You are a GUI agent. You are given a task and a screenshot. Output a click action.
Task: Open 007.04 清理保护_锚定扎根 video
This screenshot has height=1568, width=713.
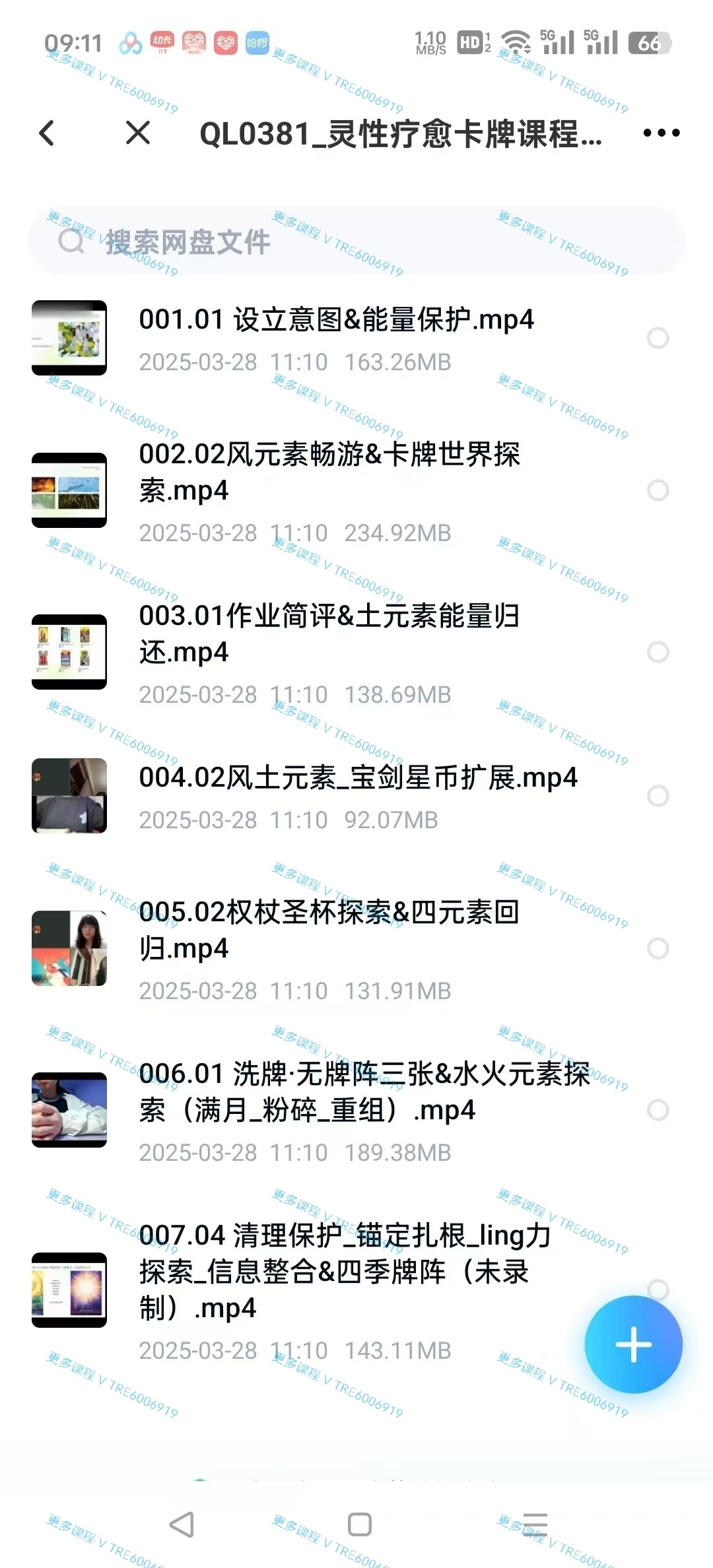[343, 1271]
